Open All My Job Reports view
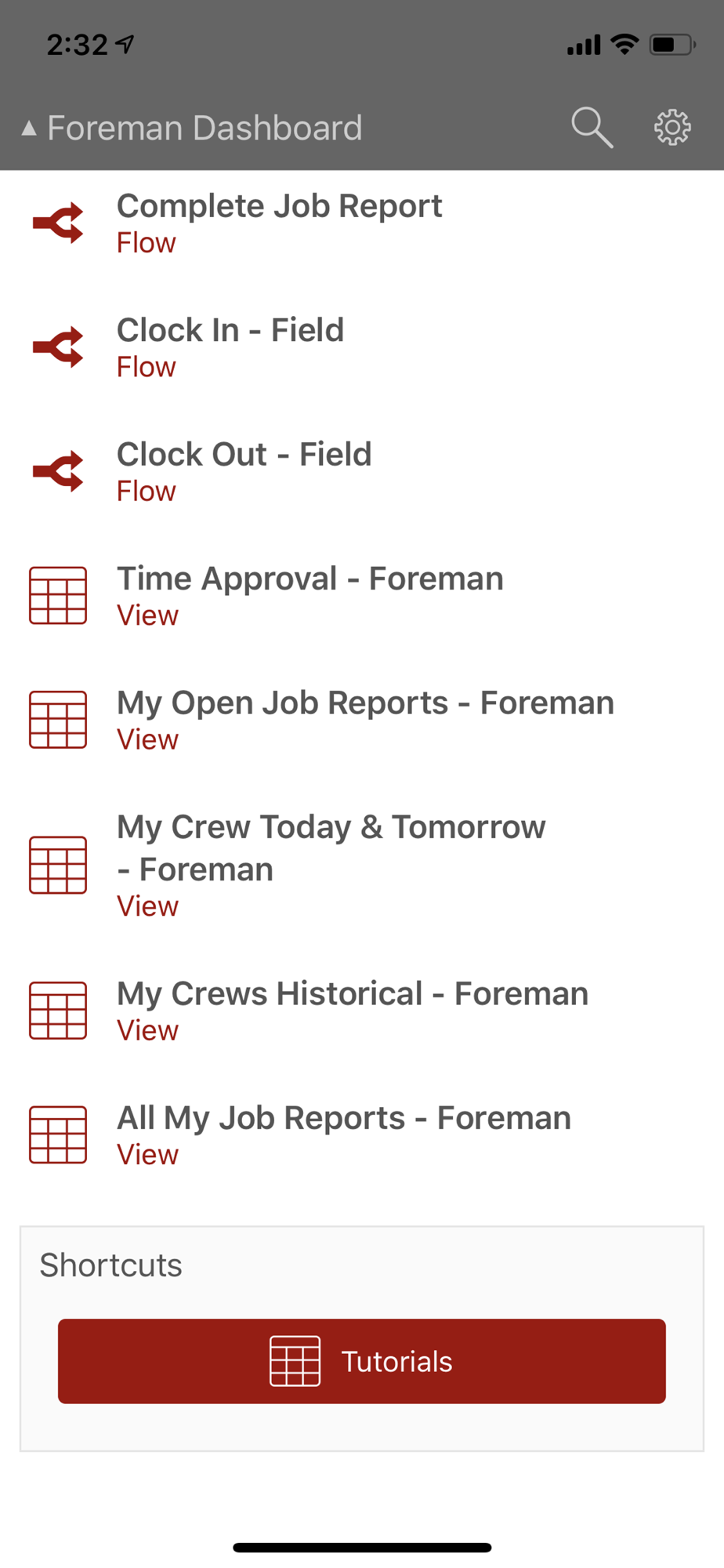The image size is (724, 1568). point(343,1134)
